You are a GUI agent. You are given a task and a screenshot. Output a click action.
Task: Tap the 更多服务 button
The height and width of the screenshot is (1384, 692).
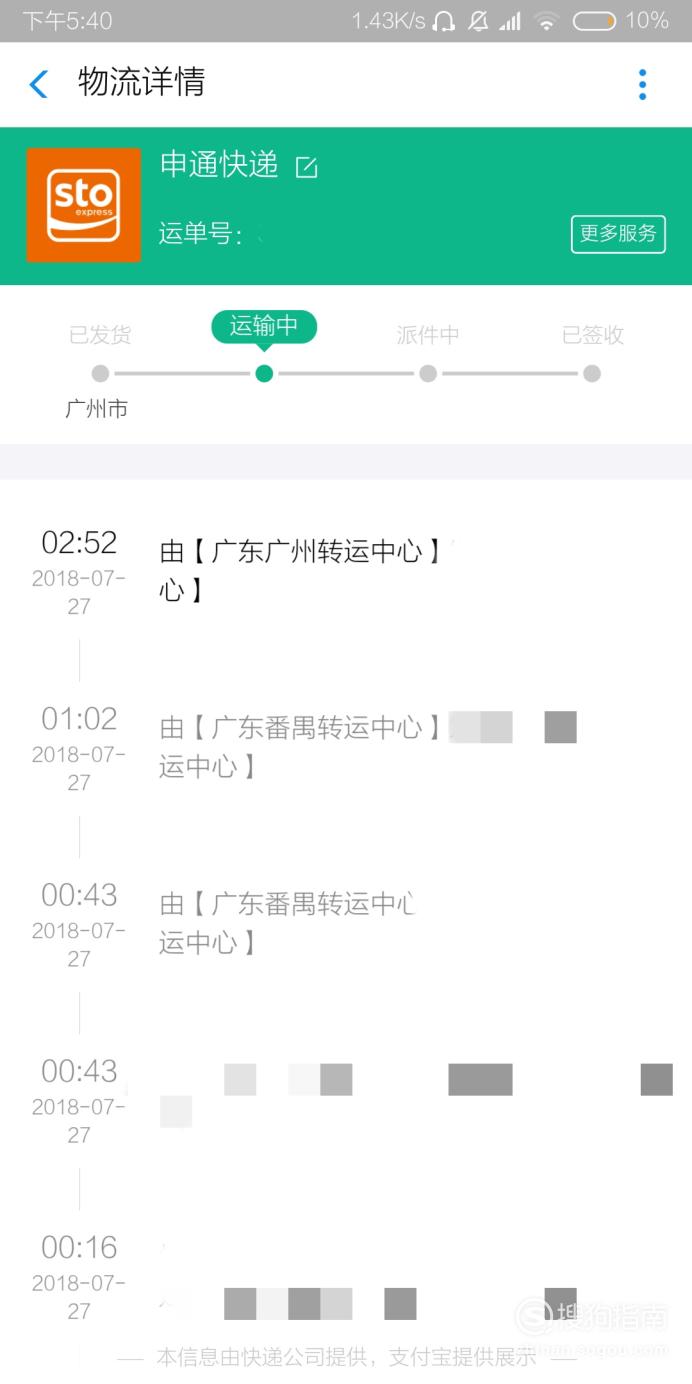[x=618, y=234]
